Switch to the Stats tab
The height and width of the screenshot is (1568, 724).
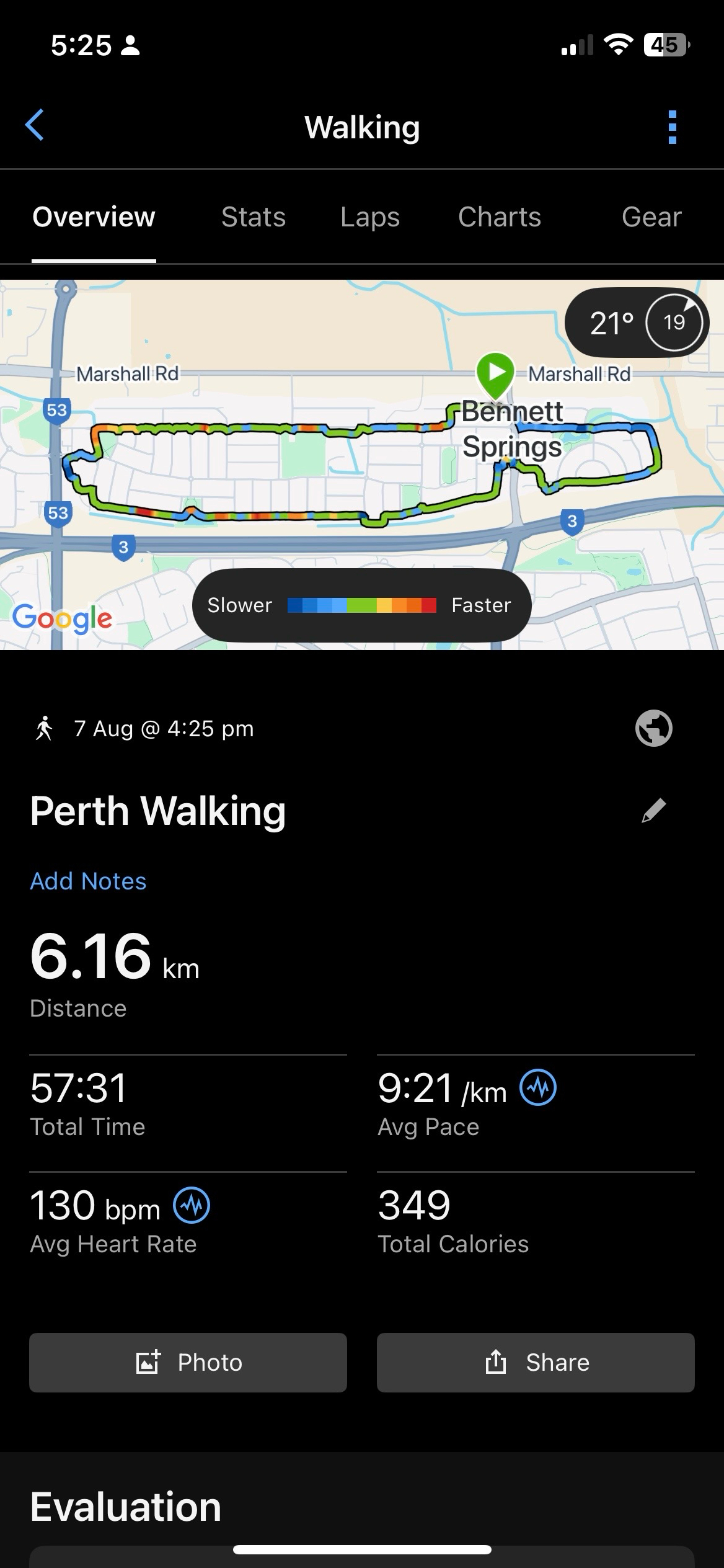click(x=254, y=217)
